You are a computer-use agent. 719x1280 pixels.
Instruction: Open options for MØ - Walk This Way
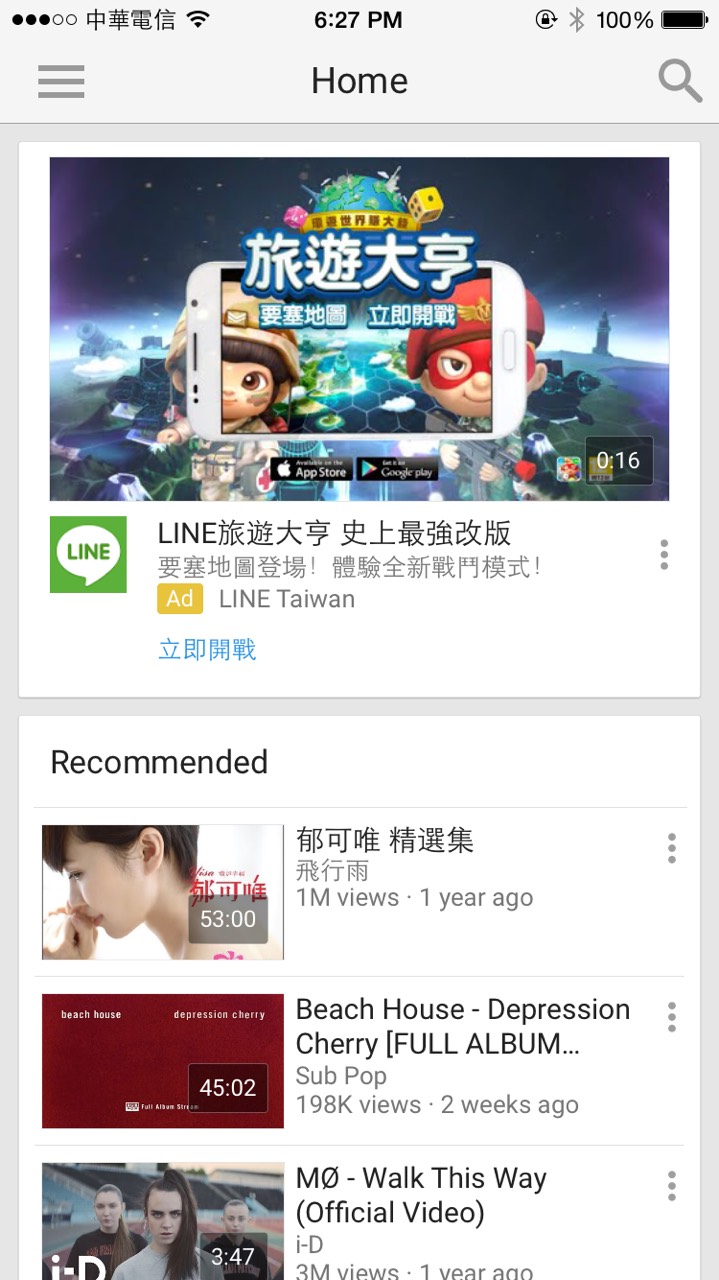(x=672, y=1186)
